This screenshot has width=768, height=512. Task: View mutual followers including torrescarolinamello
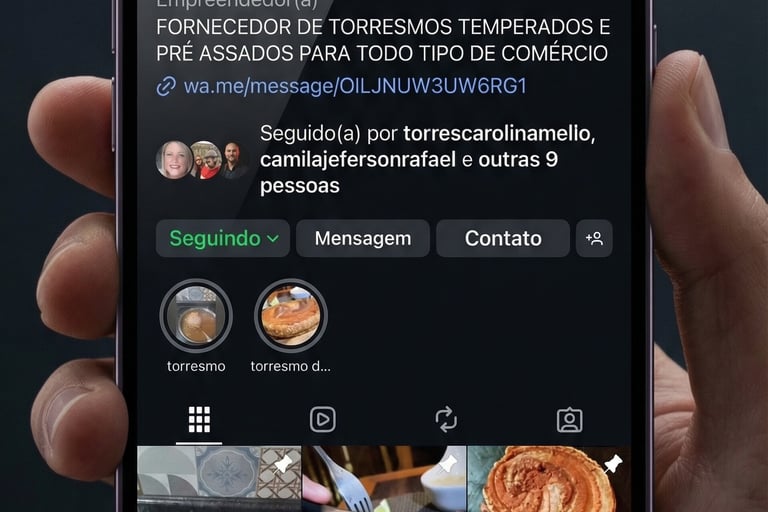[x=427, y=160]
